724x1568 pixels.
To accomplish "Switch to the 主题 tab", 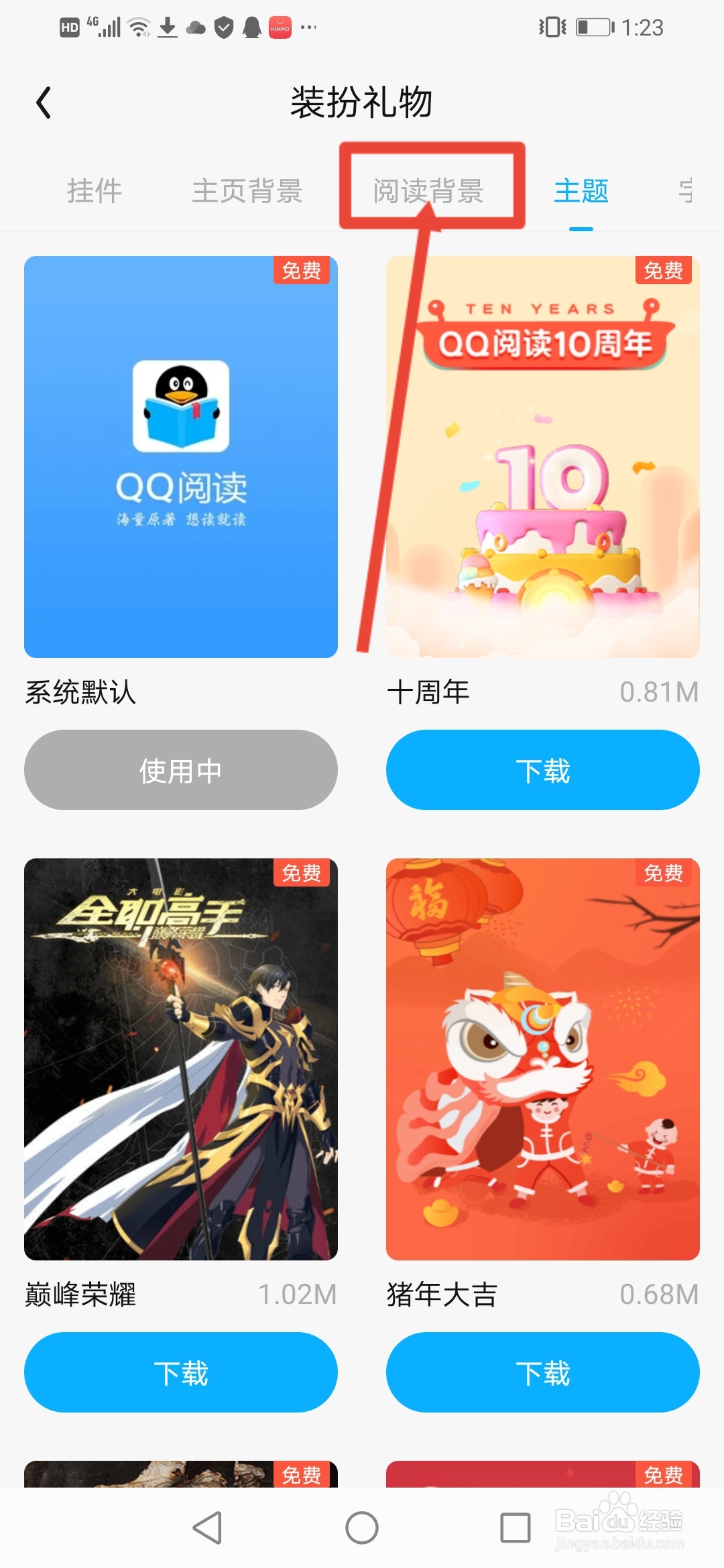I will coord(581,192).
